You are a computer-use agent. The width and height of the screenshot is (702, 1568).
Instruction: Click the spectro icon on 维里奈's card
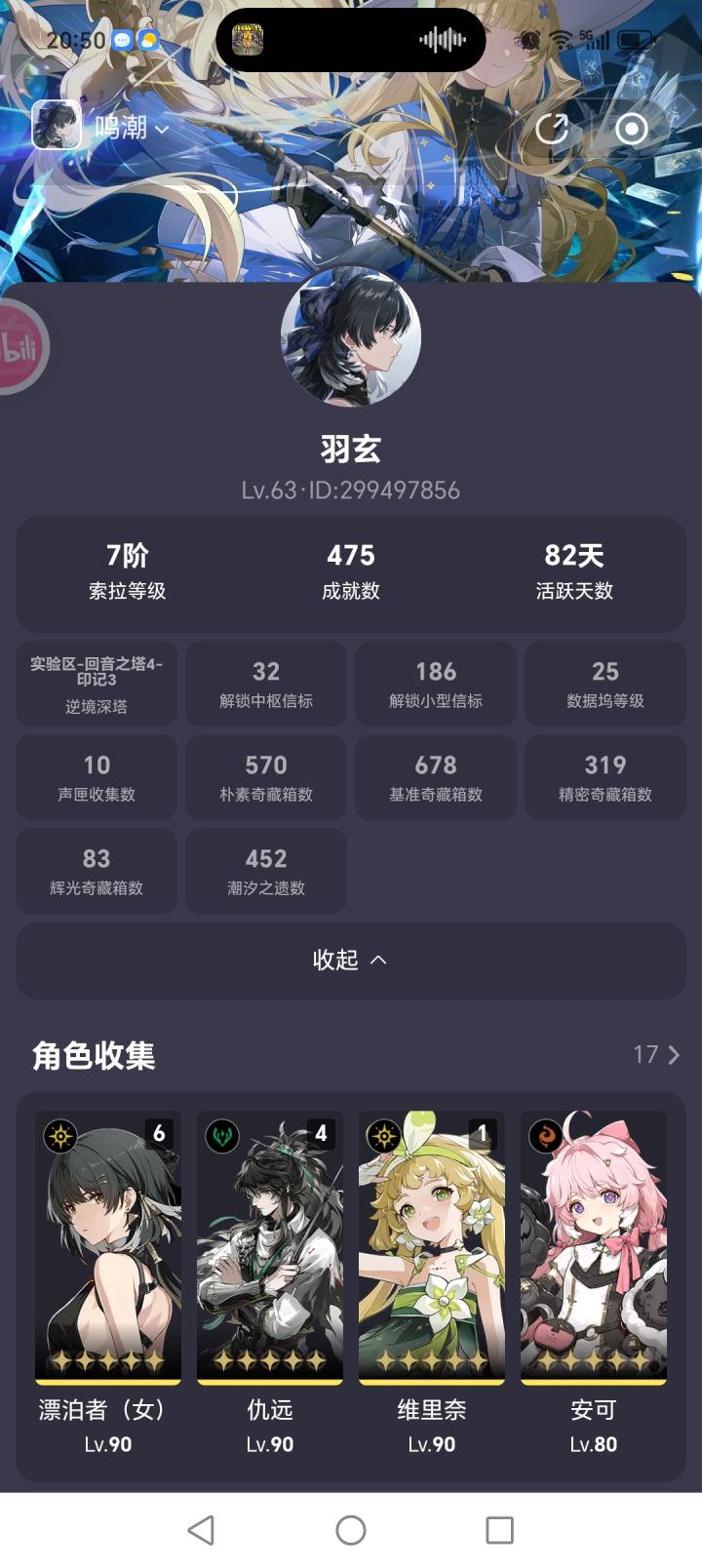(385, 1136)
